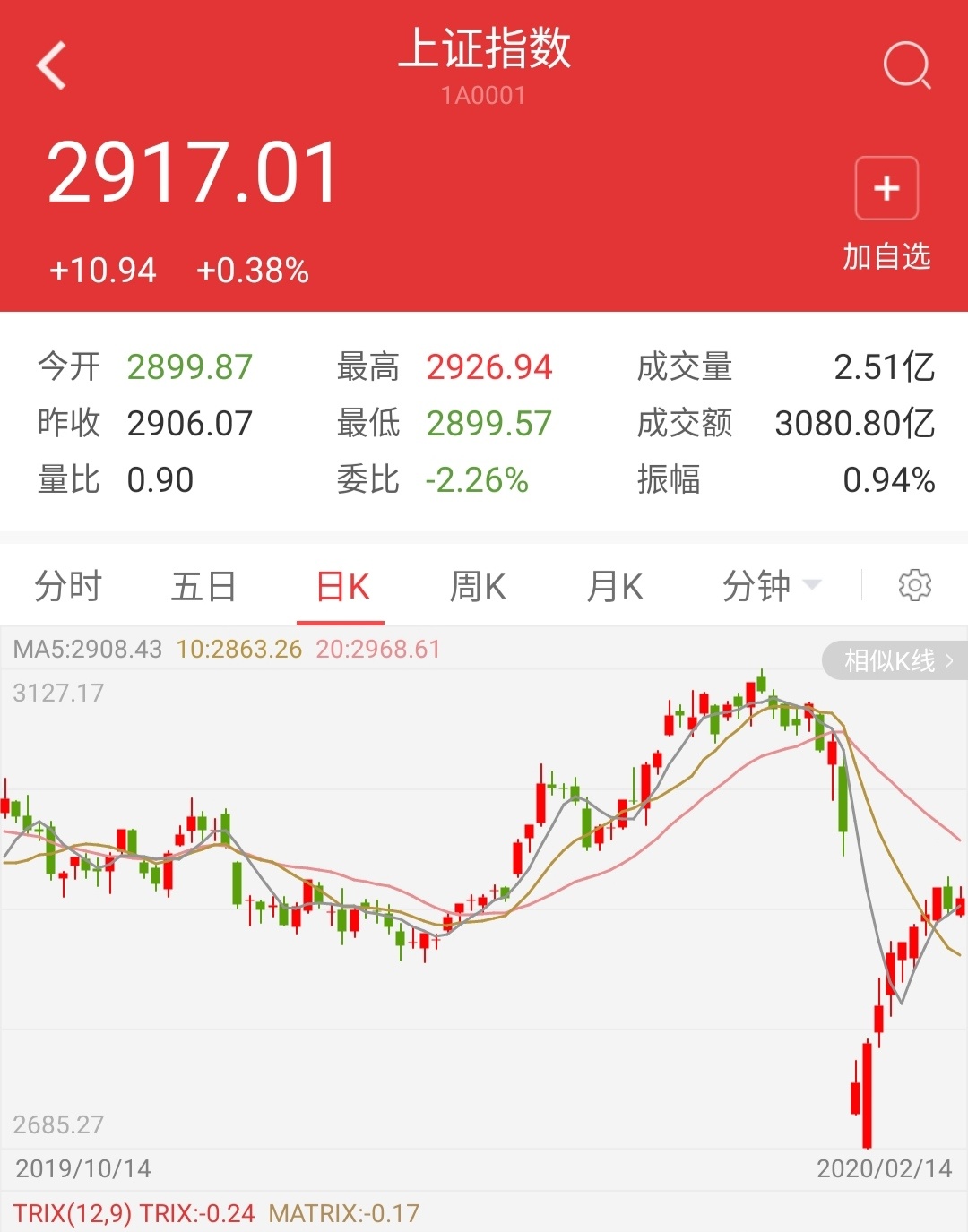Open the 相似K线 similar K-line link
The height and width of the screenshot is (1232, 968).
tap(896, 661)
